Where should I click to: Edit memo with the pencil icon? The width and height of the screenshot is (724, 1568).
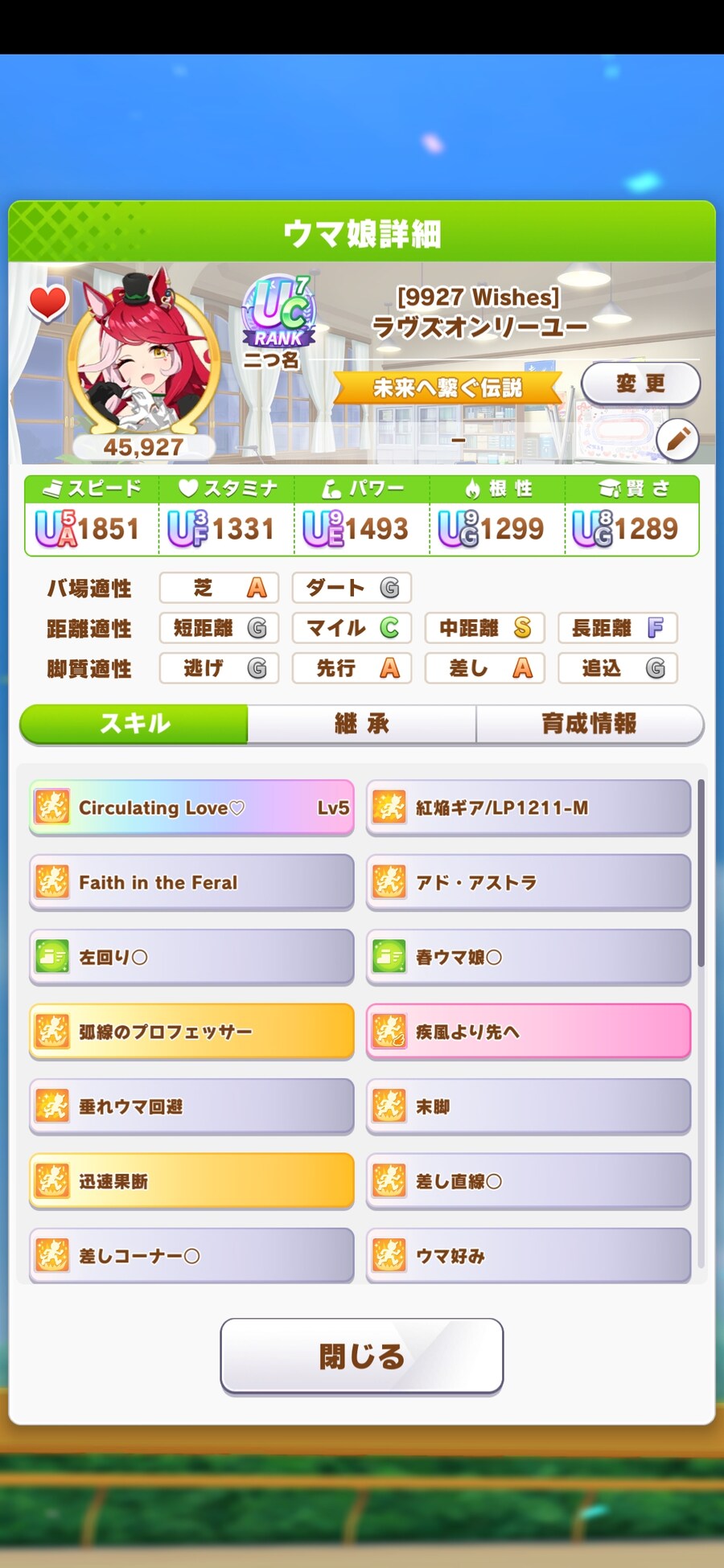click(677, 440)
